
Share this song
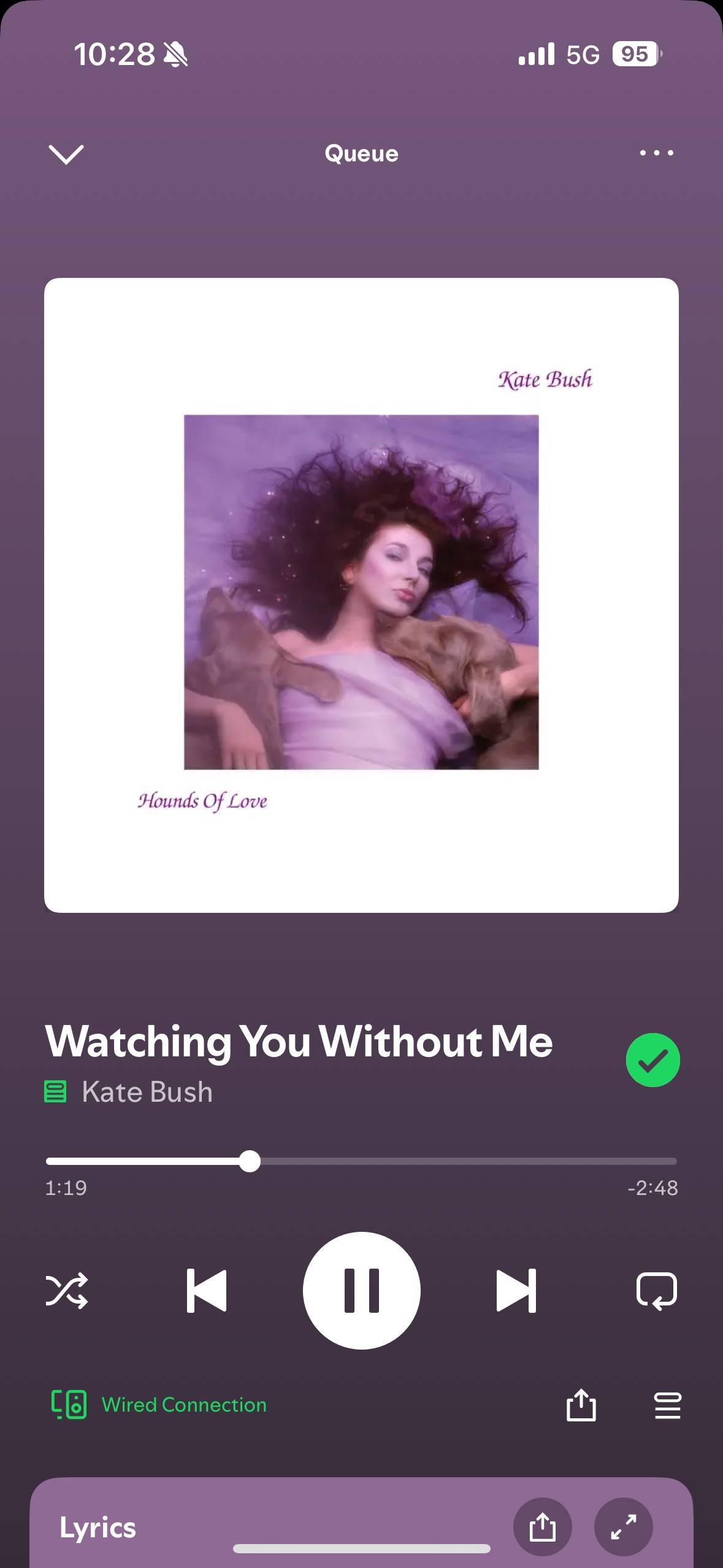[x=581, y=1405]
